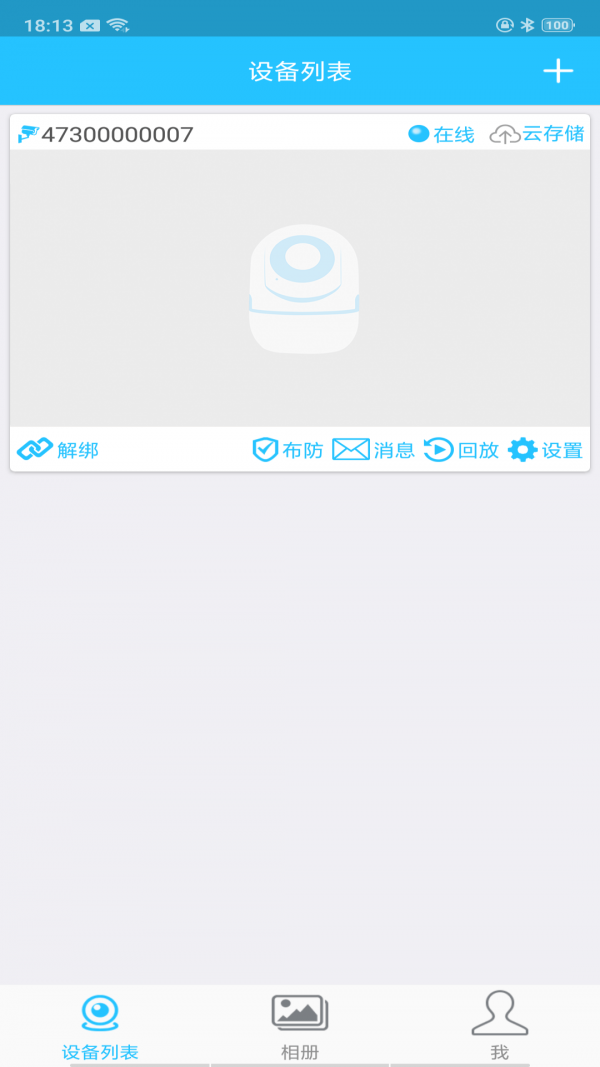Add a new device with plus icon
The height and width of the screenshot is (1067, 600).
557,71
